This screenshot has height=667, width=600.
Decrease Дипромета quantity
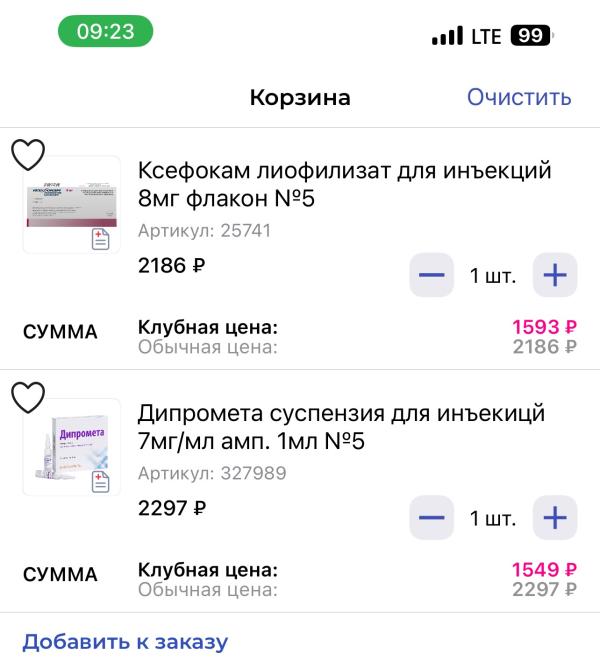[431, 519]
